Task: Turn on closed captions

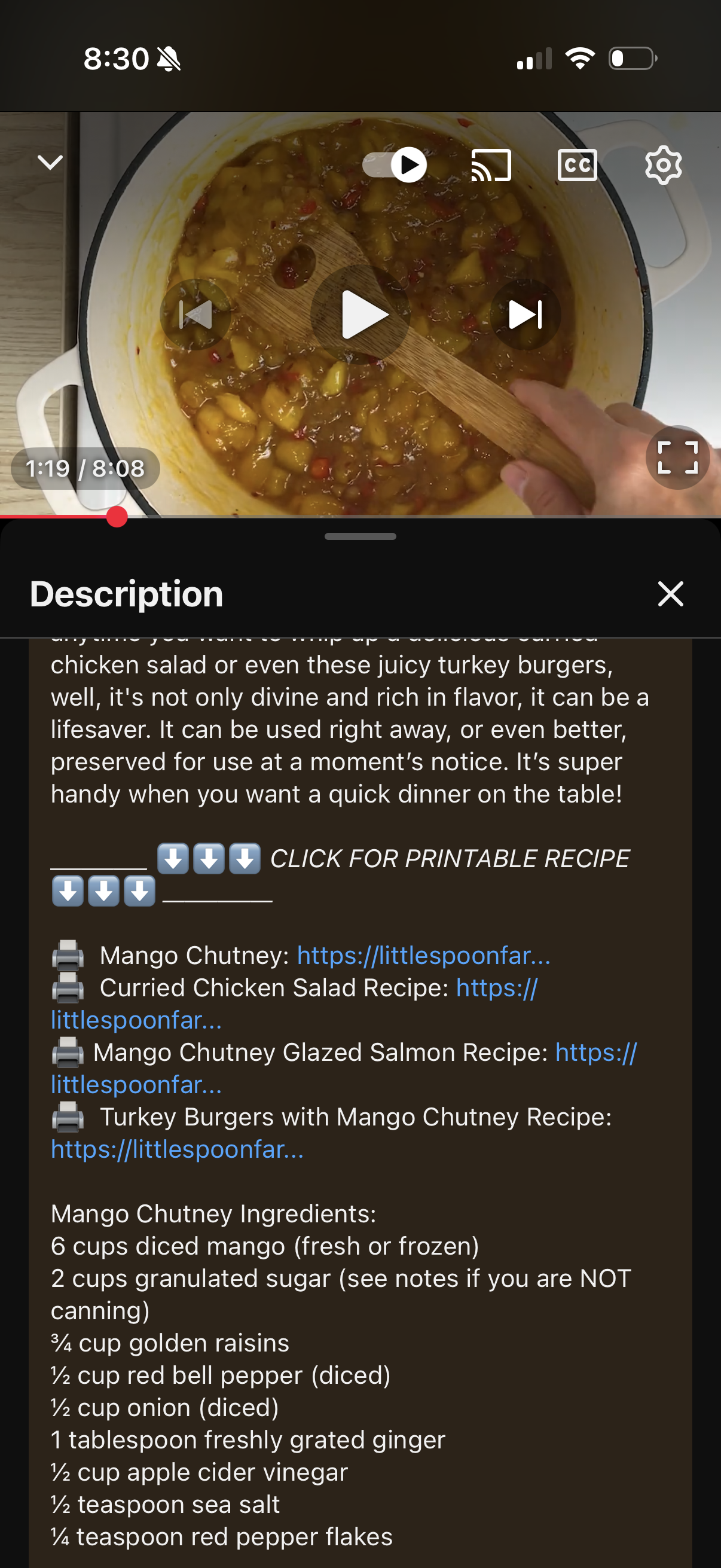Action: point(577,165)
